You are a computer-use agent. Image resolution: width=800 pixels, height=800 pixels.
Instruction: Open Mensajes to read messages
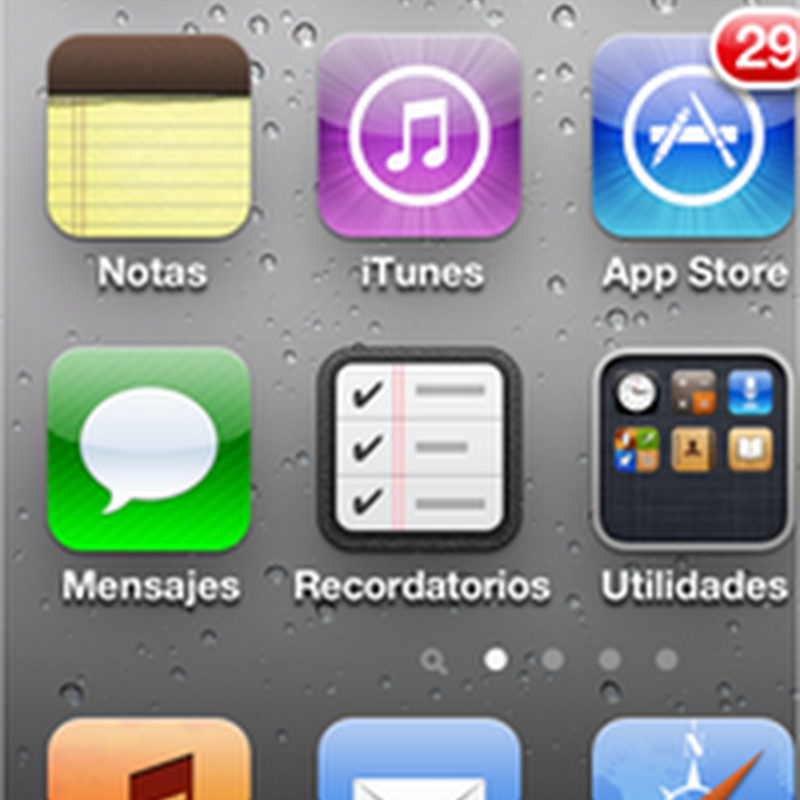click(x=149, y=449)
